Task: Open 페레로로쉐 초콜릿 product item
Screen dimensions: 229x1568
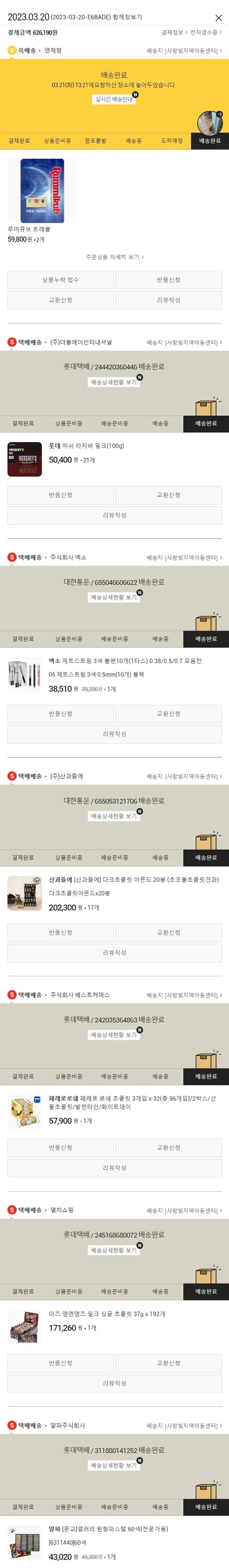Action: click(x=131, y=1102)
